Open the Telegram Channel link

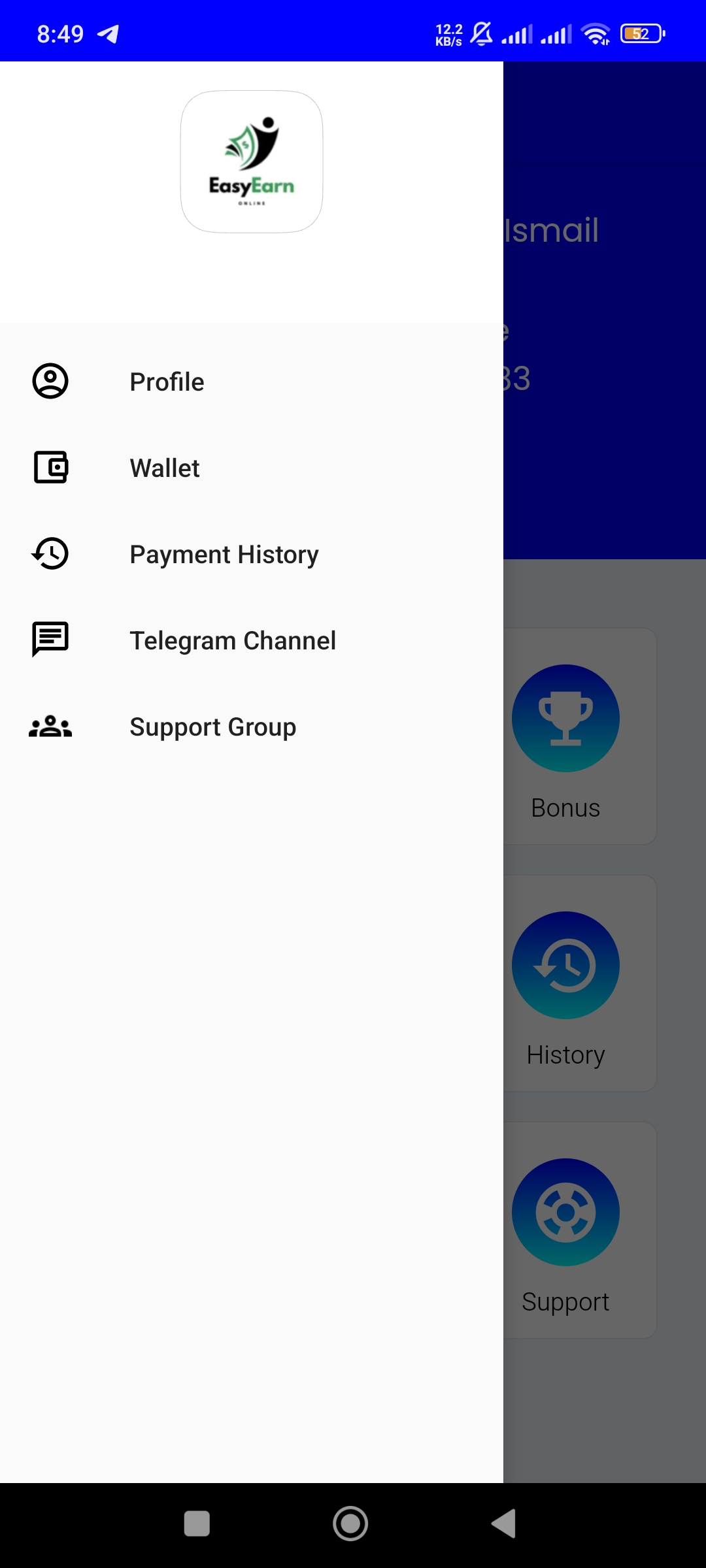252,640
